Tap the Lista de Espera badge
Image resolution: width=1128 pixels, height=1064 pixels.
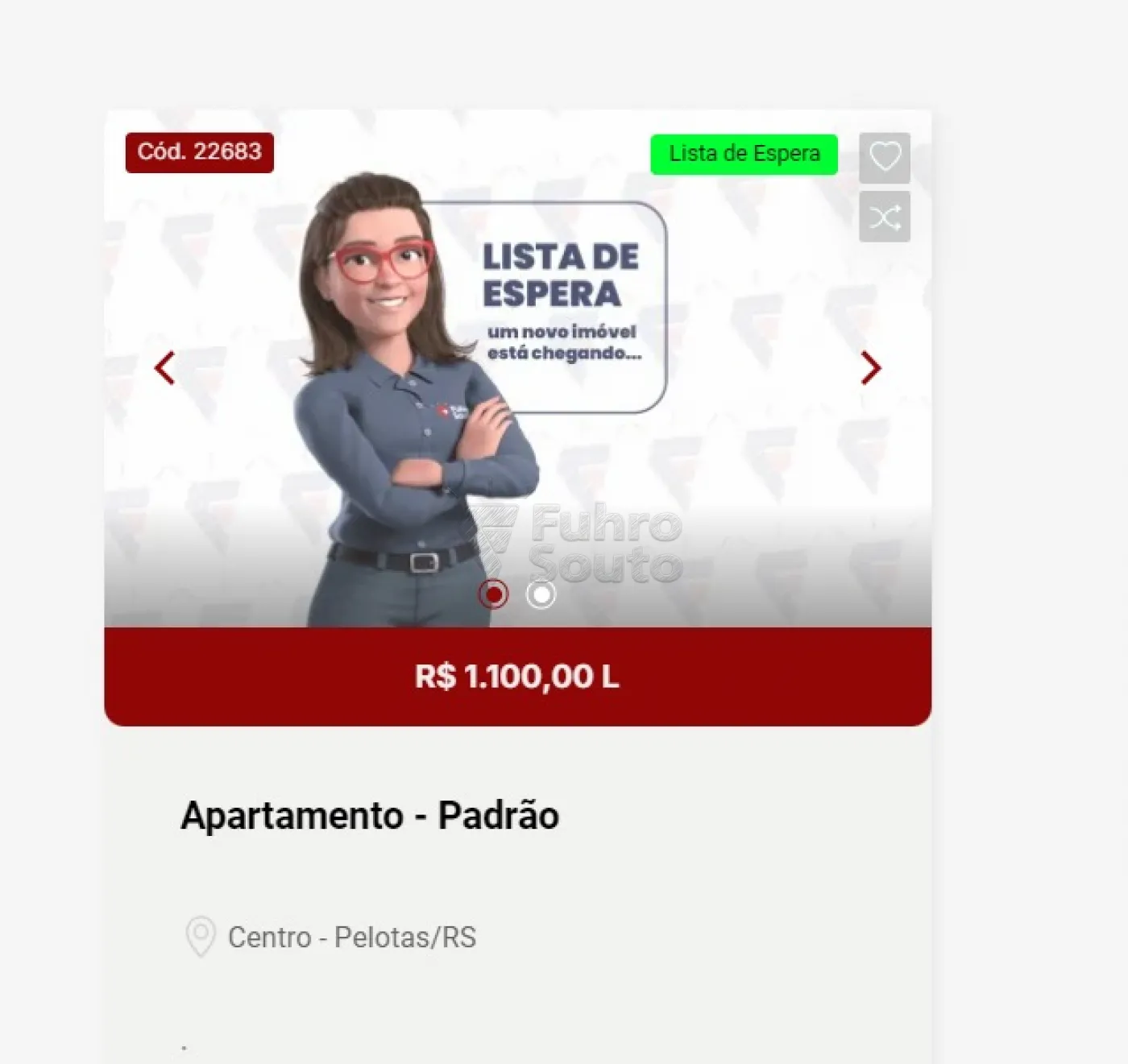pyautogui.click(x=744, y=154)
